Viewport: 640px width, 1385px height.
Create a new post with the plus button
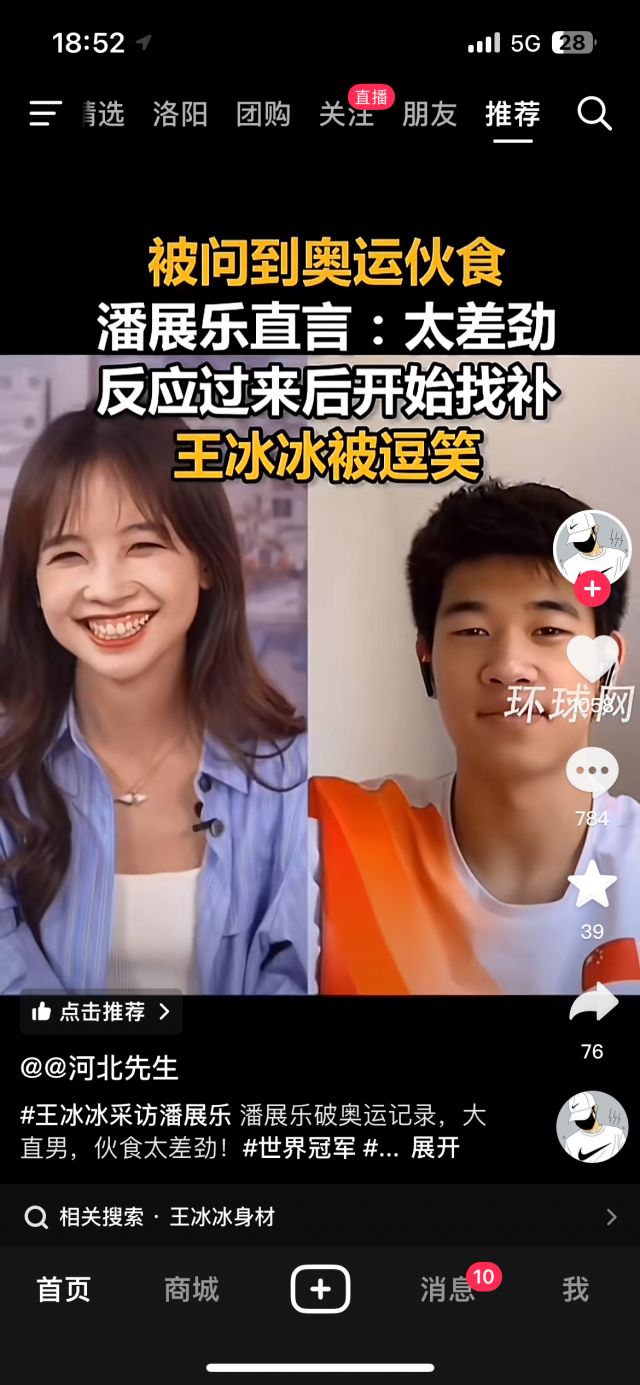tap(320, 1289)
